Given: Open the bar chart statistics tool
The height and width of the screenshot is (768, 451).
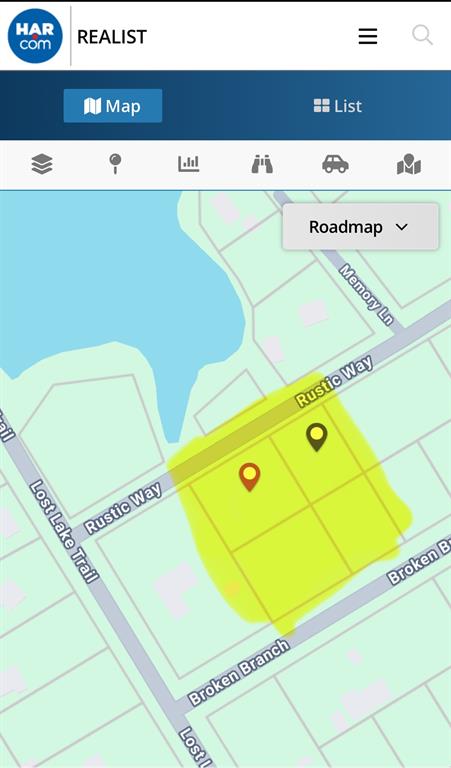Looking at the screenshot, I should tap(189, 164).
